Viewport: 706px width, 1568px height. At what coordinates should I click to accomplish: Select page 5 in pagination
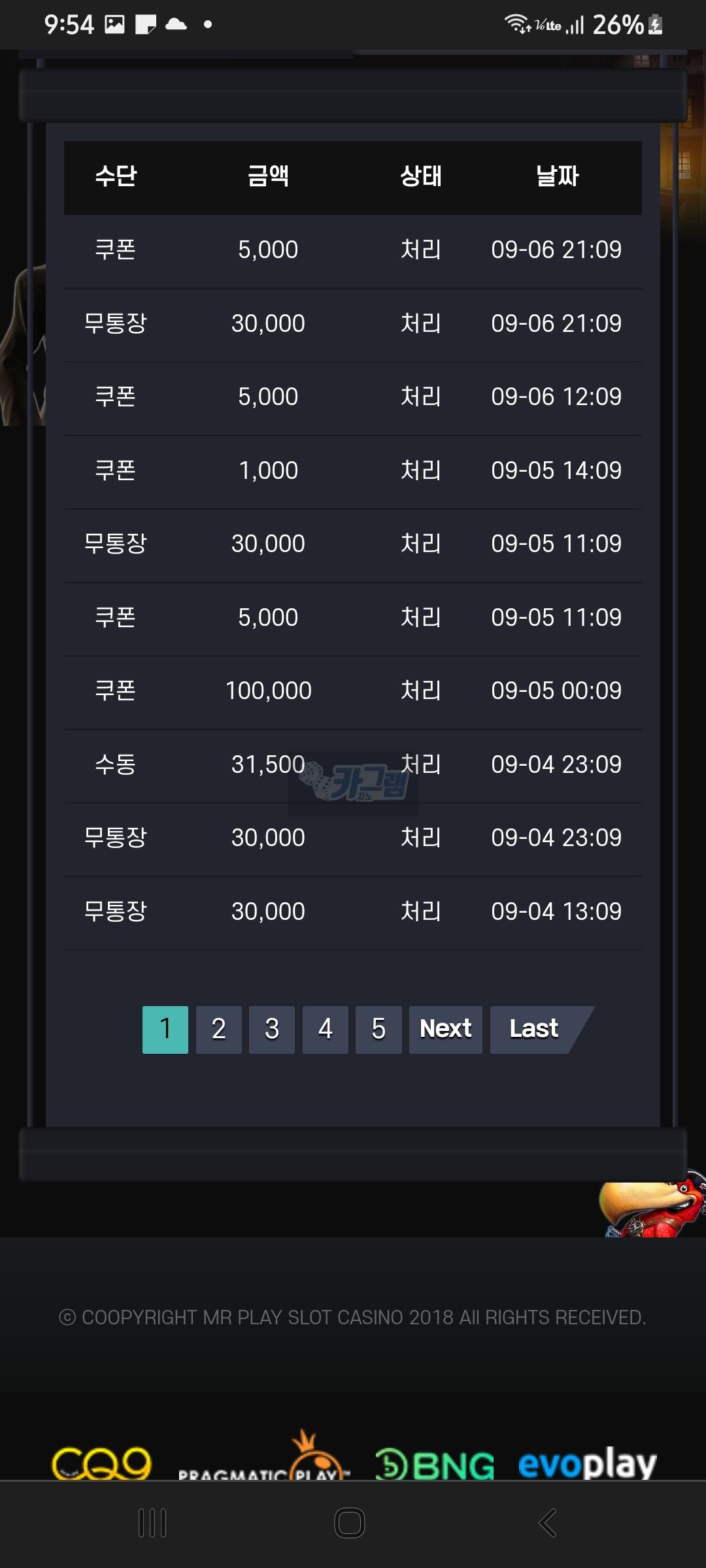378,1030
